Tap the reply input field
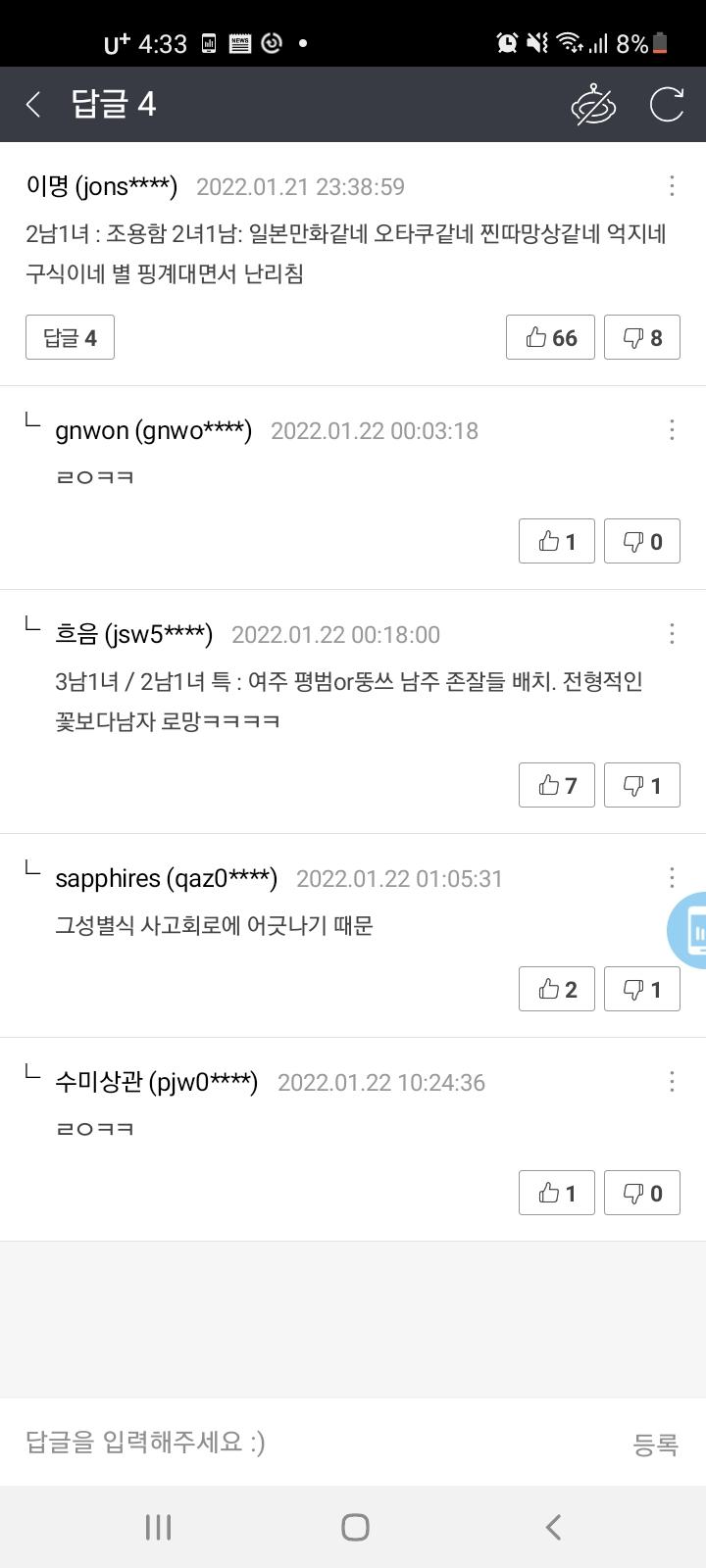Image resolution: width=706 pixels, height=1568 pixels. point(314,1442)
